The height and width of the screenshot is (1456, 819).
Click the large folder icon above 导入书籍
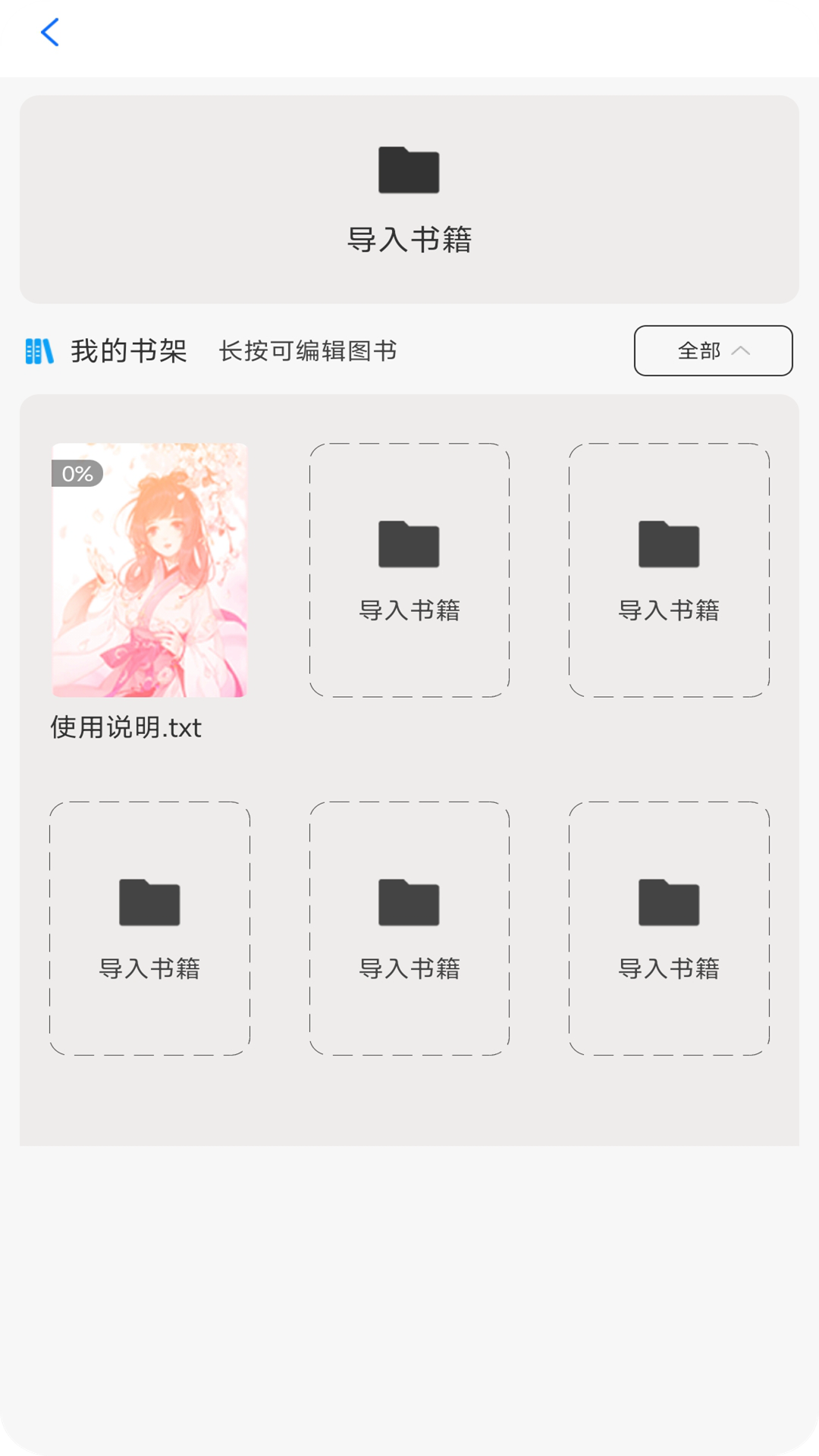[x=409, y=171]
